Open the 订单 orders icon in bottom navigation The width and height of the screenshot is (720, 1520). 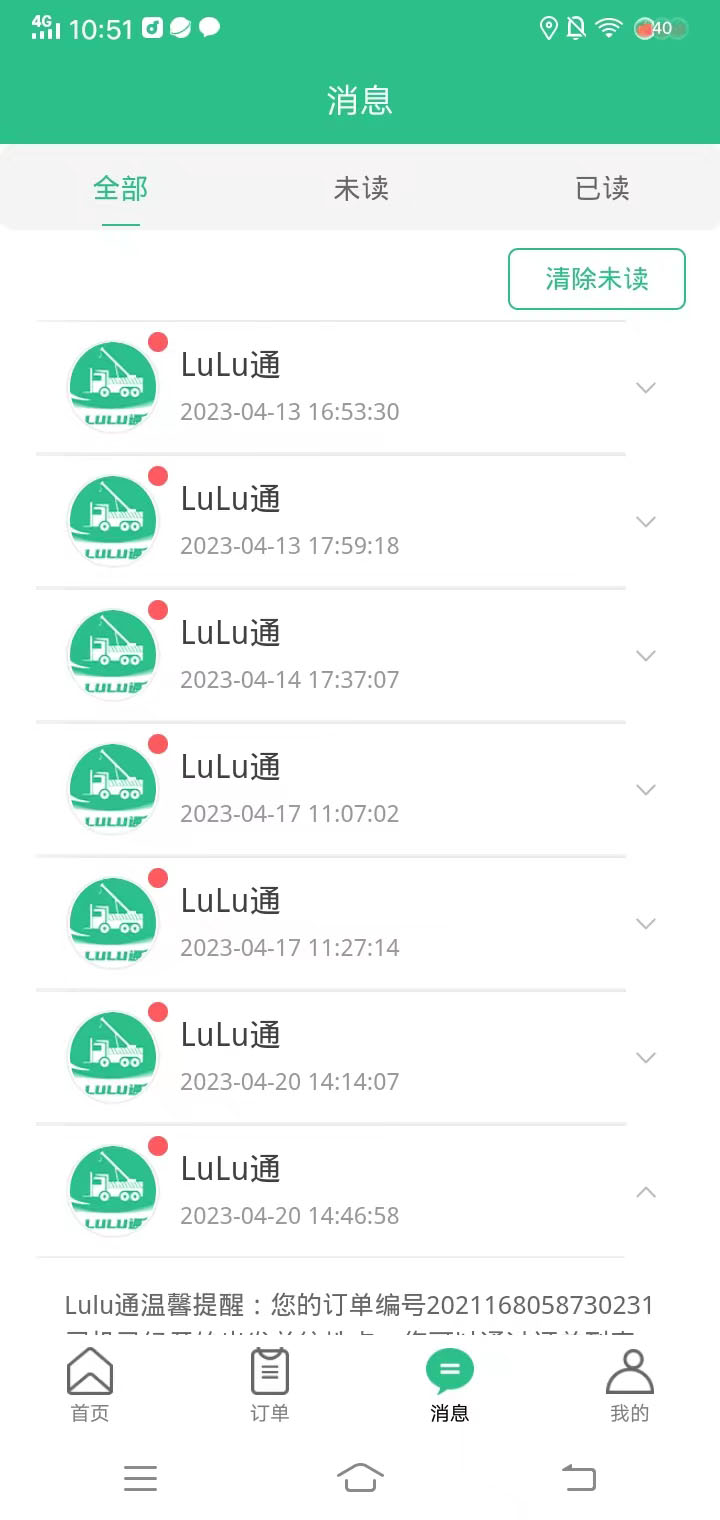coord(268,1383)
